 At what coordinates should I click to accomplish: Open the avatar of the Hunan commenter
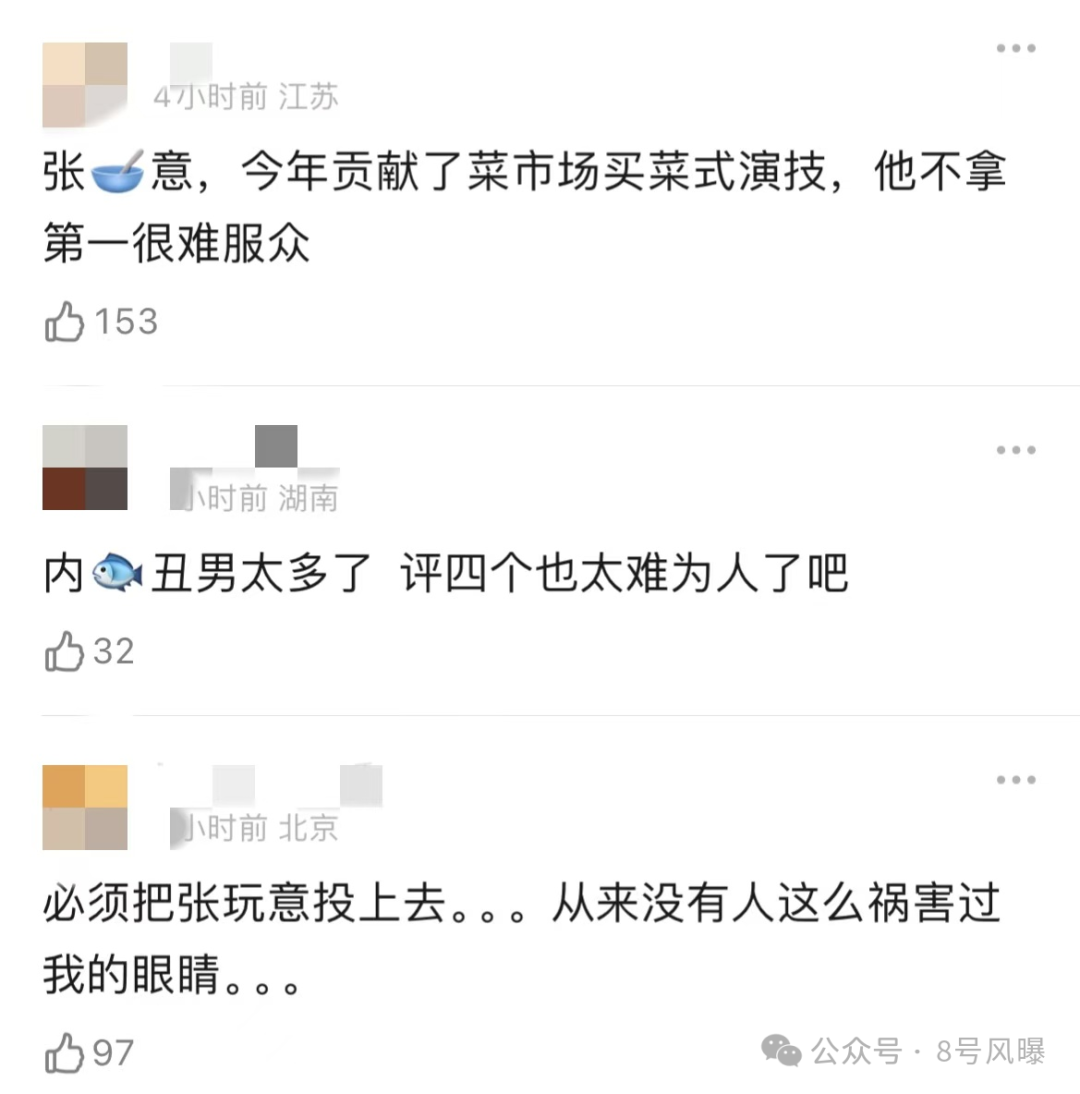coord(85,467)
